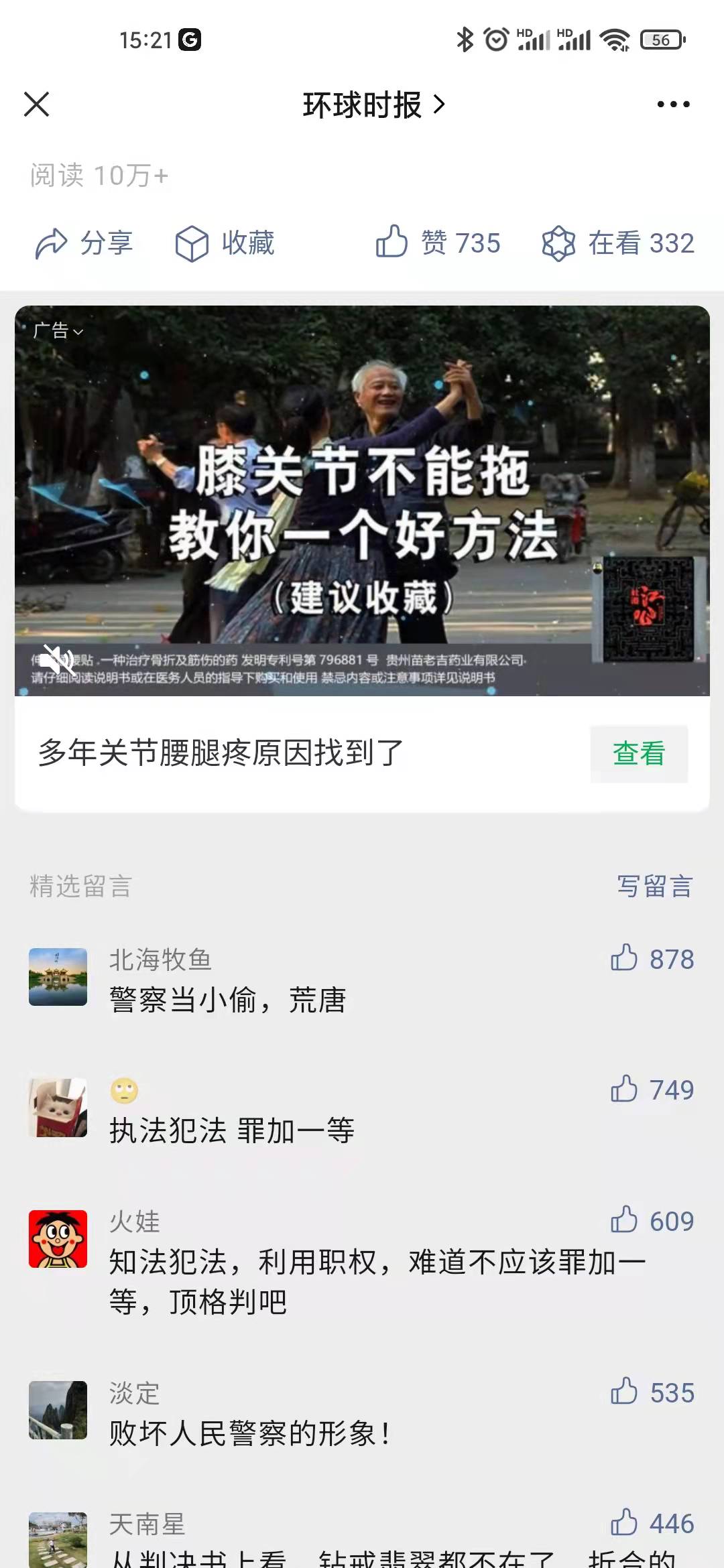Screen dimensions: 724x1568
Task: Mark the article as 在看
Action: (x=618, y=243)
